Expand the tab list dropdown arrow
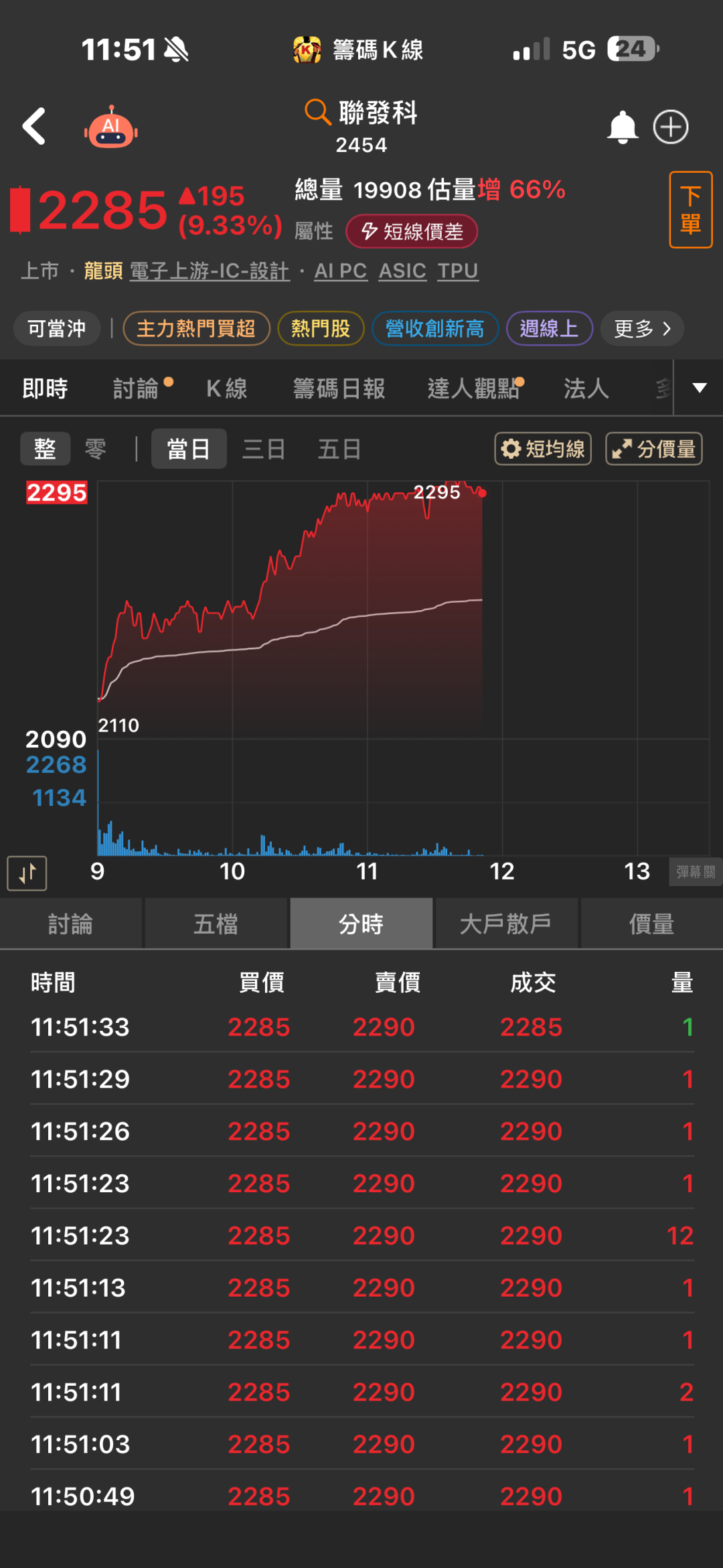This screenshot has width=723, height=1568. (700, 388)
